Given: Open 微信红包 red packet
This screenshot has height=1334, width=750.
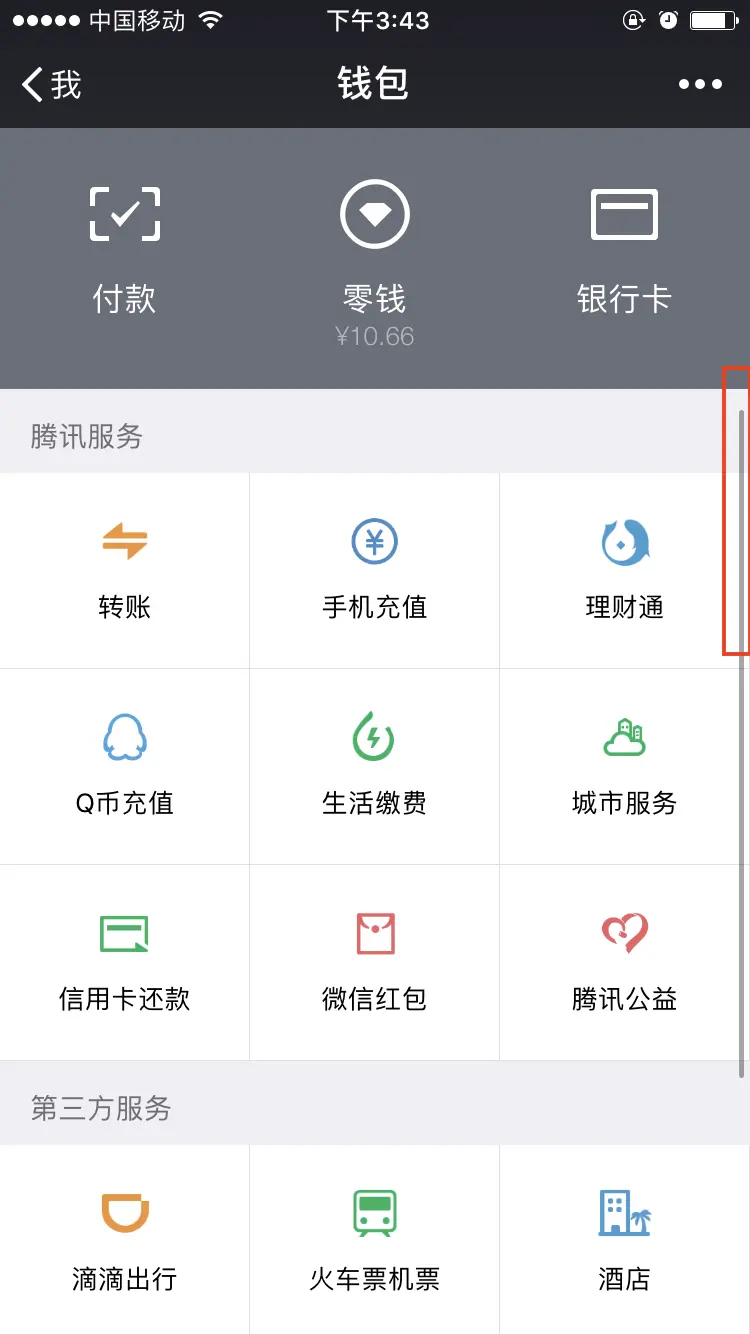Looking at the screenshot, I should click(374, 962).
